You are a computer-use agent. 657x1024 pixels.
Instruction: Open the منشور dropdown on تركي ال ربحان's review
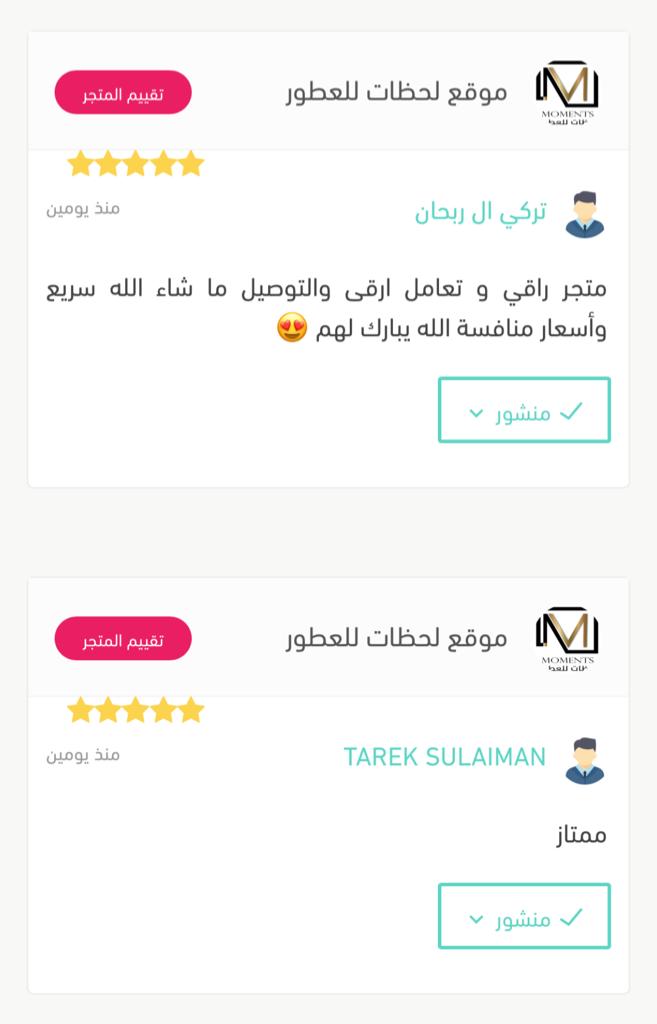tap(524, 410)
